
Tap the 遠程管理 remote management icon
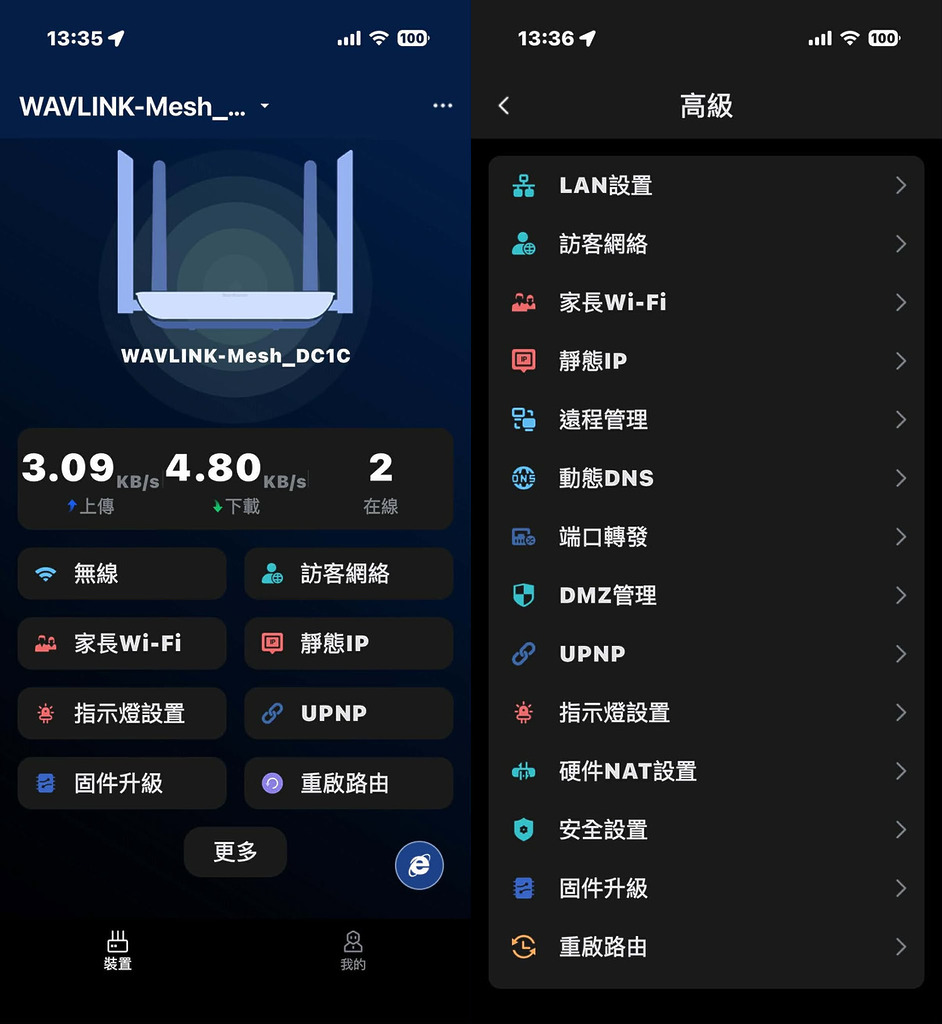[x=523, y=419]
